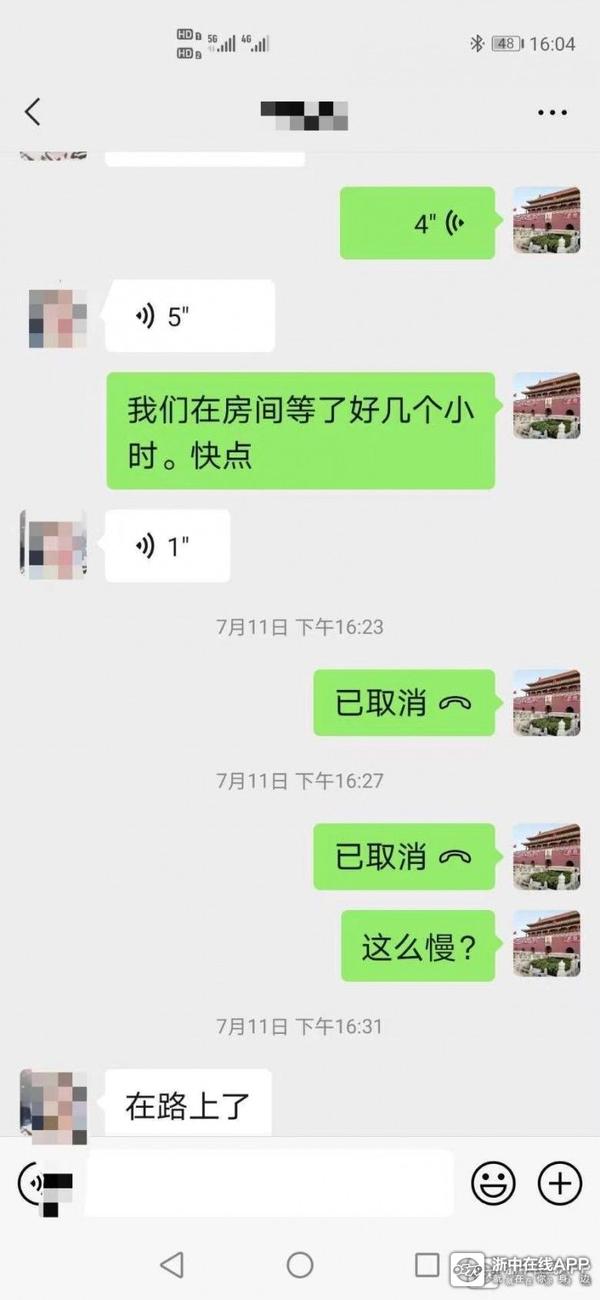Open the emoji picker

point(493,1184)
